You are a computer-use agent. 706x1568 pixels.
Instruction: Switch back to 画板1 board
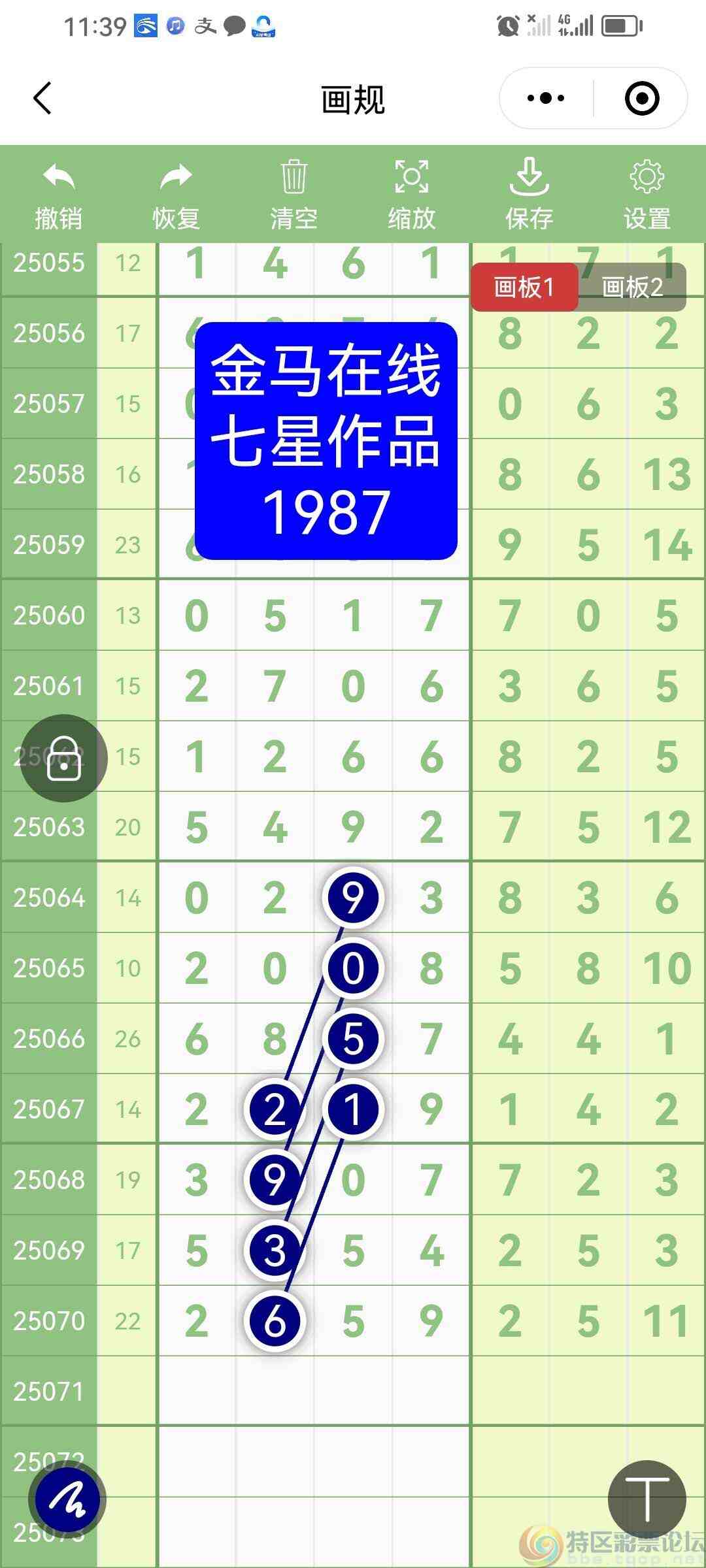[x=525, y=287]
